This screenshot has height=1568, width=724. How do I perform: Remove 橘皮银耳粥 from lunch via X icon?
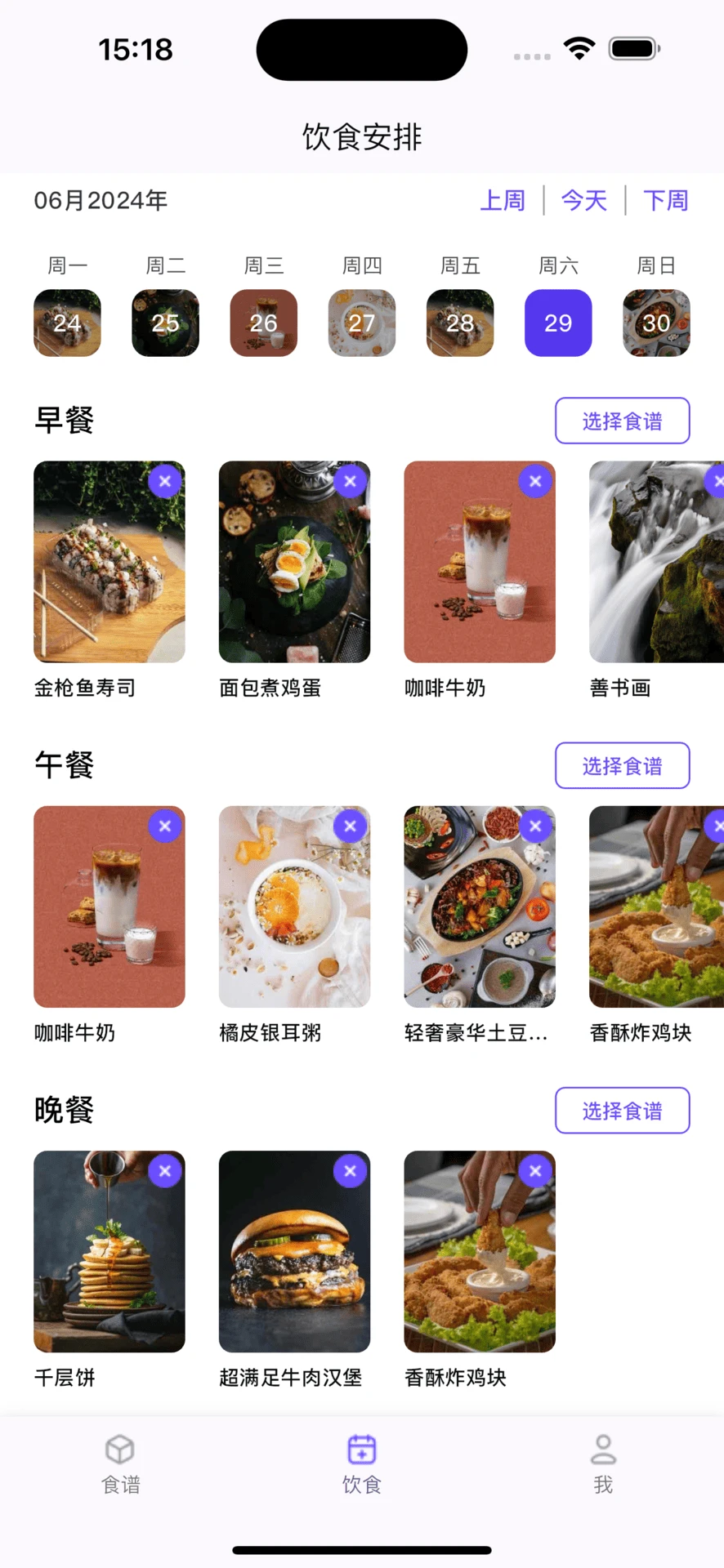coord(350,826)
